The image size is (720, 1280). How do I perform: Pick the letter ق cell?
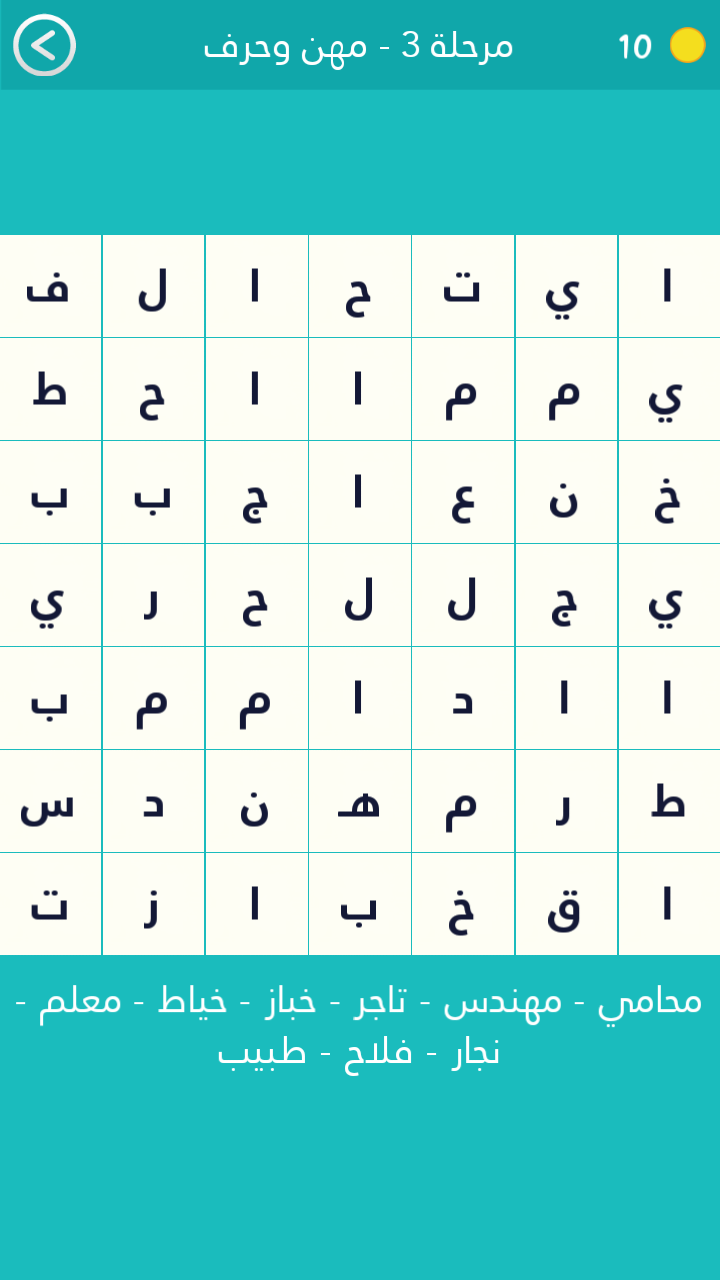click(565, 905)
